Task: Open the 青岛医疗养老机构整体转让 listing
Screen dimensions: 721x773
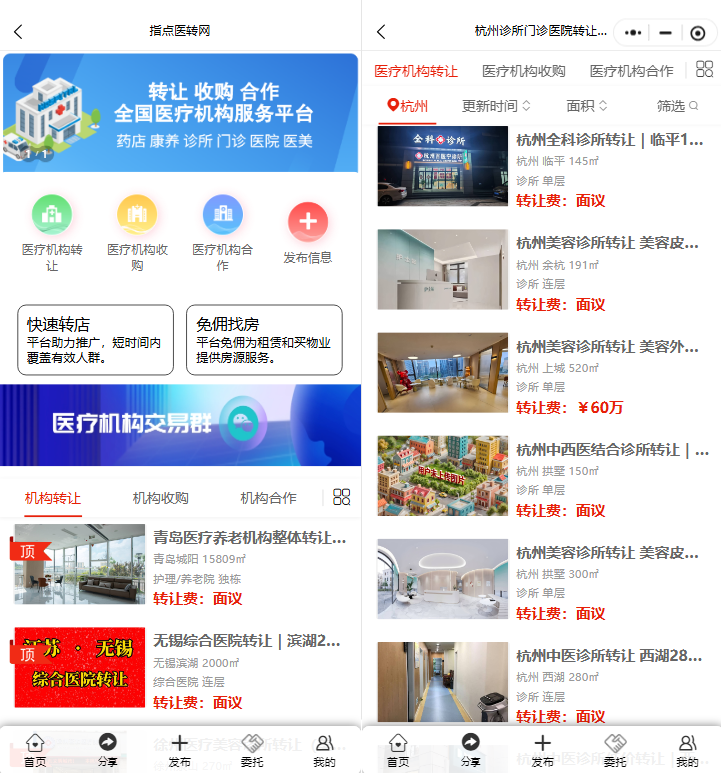Action: [x=248, y=538]
